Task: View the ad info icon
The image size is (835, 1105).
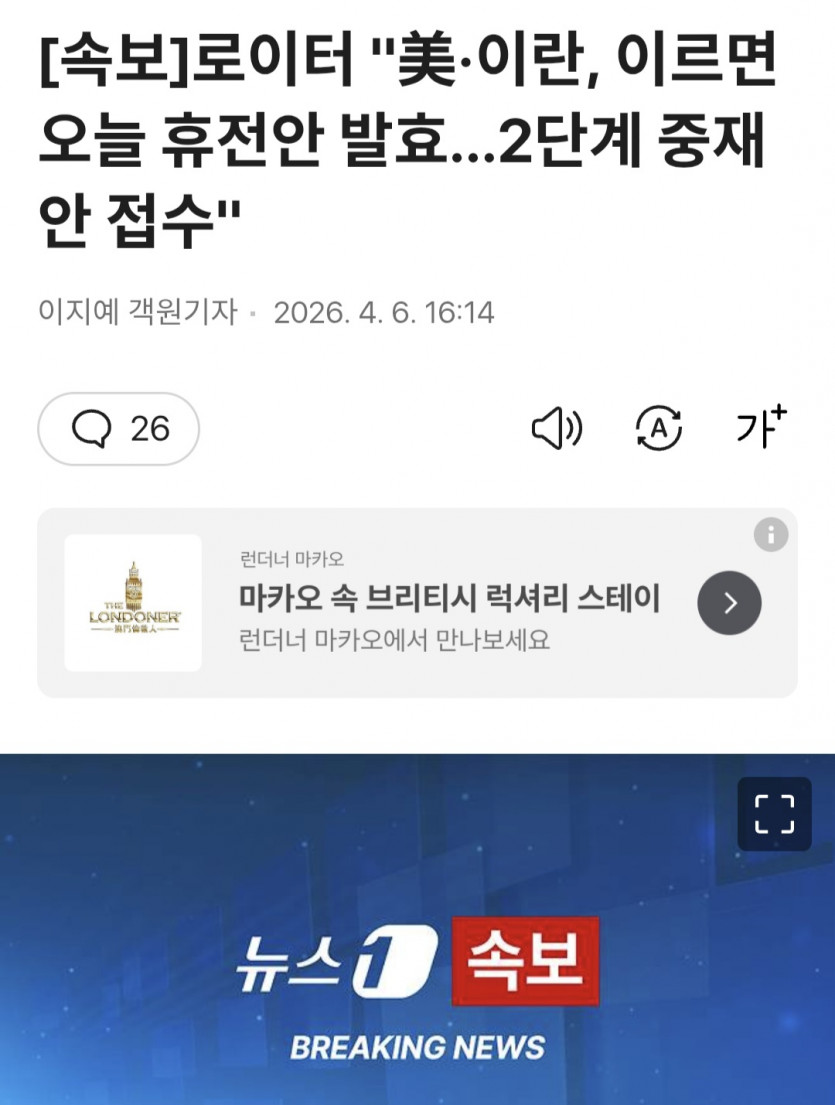Action: coord(770,535)
